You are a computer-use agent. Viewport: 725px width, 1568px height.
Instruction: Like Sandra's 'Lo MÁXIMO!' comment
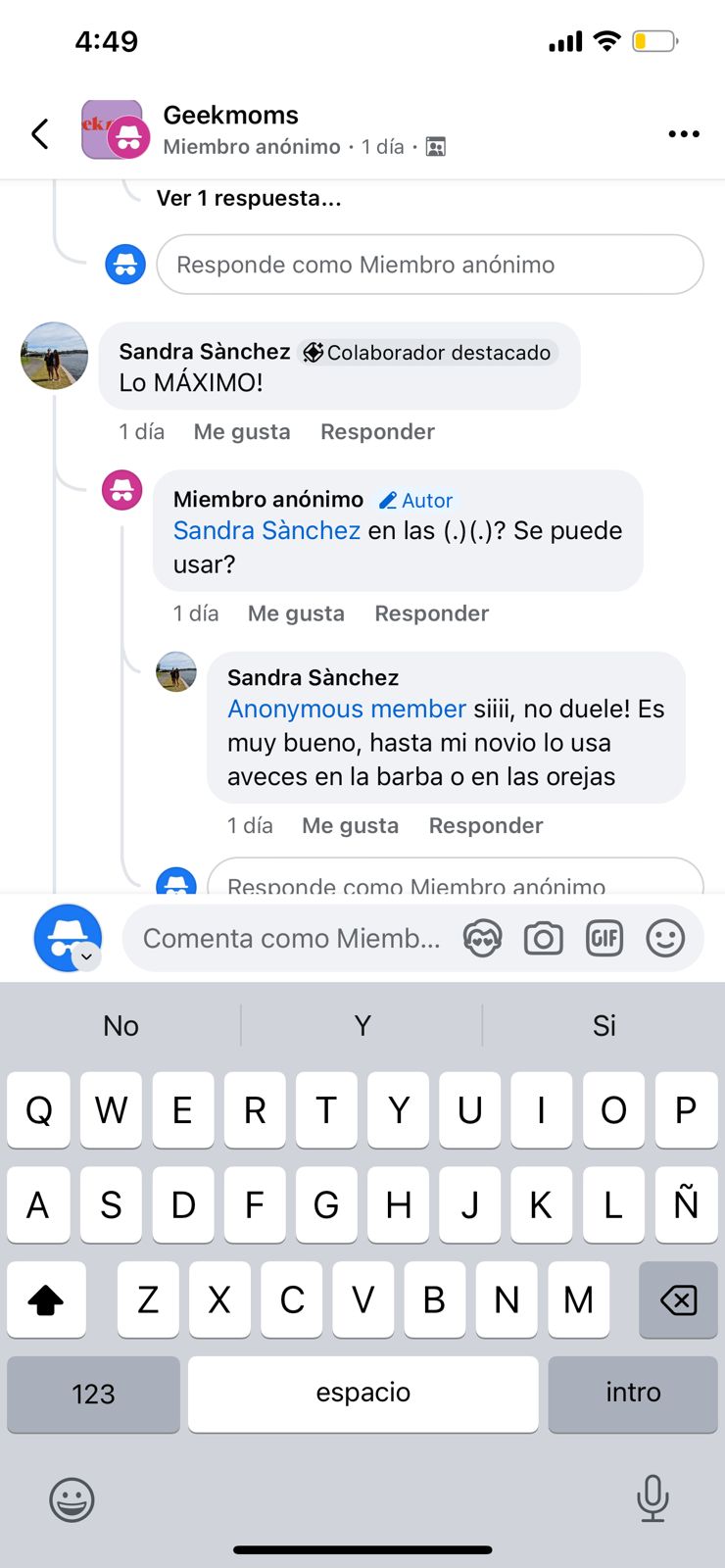coord(242,432)
